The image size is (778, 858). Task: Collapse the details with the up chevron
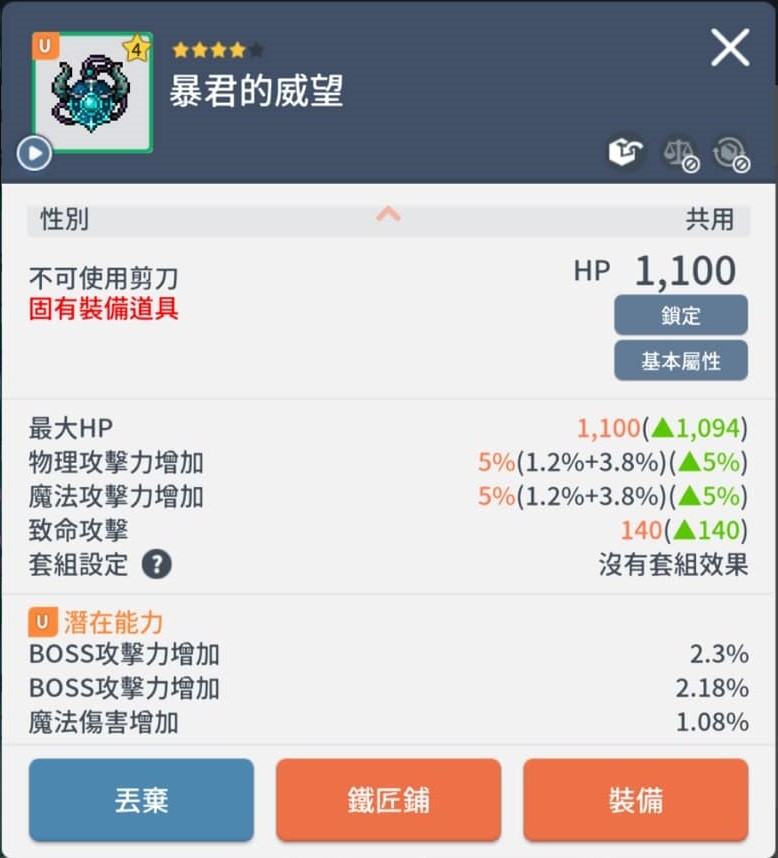point(388,213)
